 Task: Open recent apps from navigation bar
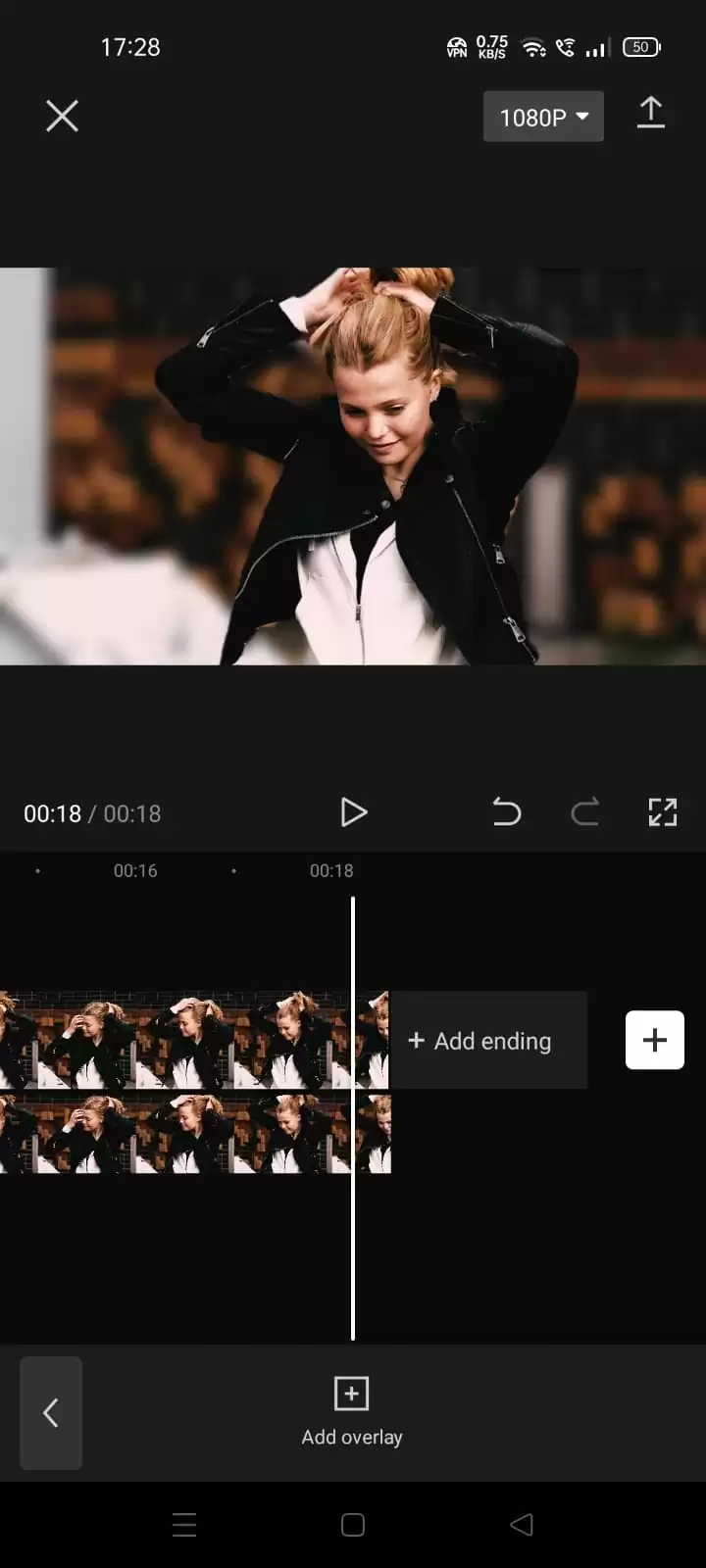tap(184, 1525)
